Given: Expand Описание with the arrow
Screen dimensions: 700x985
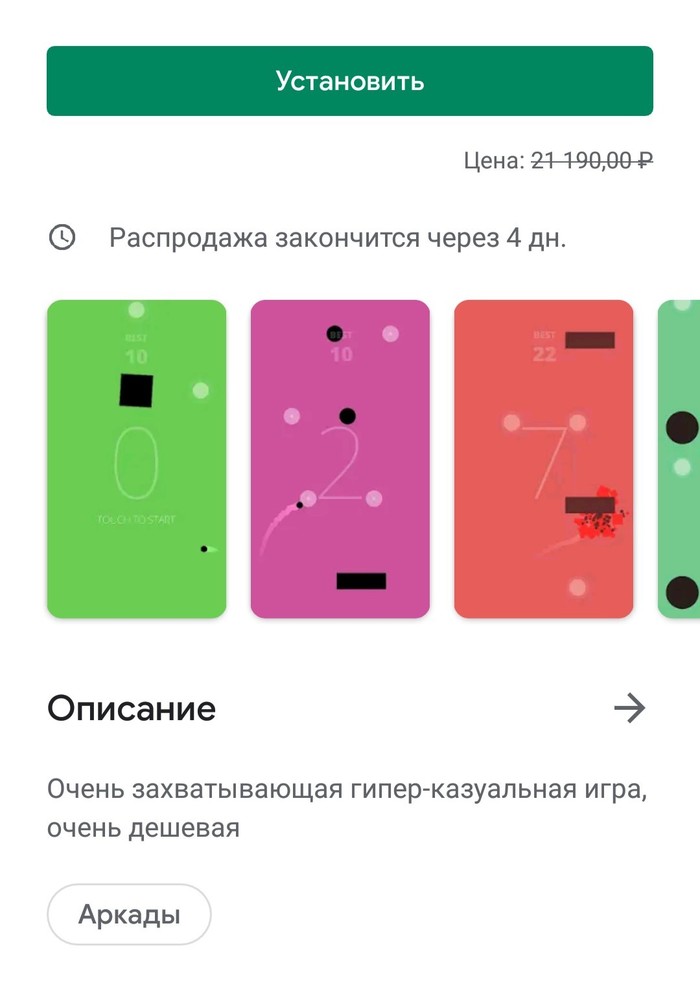Looking at the screenshot, I should click(x=629, y=709).
